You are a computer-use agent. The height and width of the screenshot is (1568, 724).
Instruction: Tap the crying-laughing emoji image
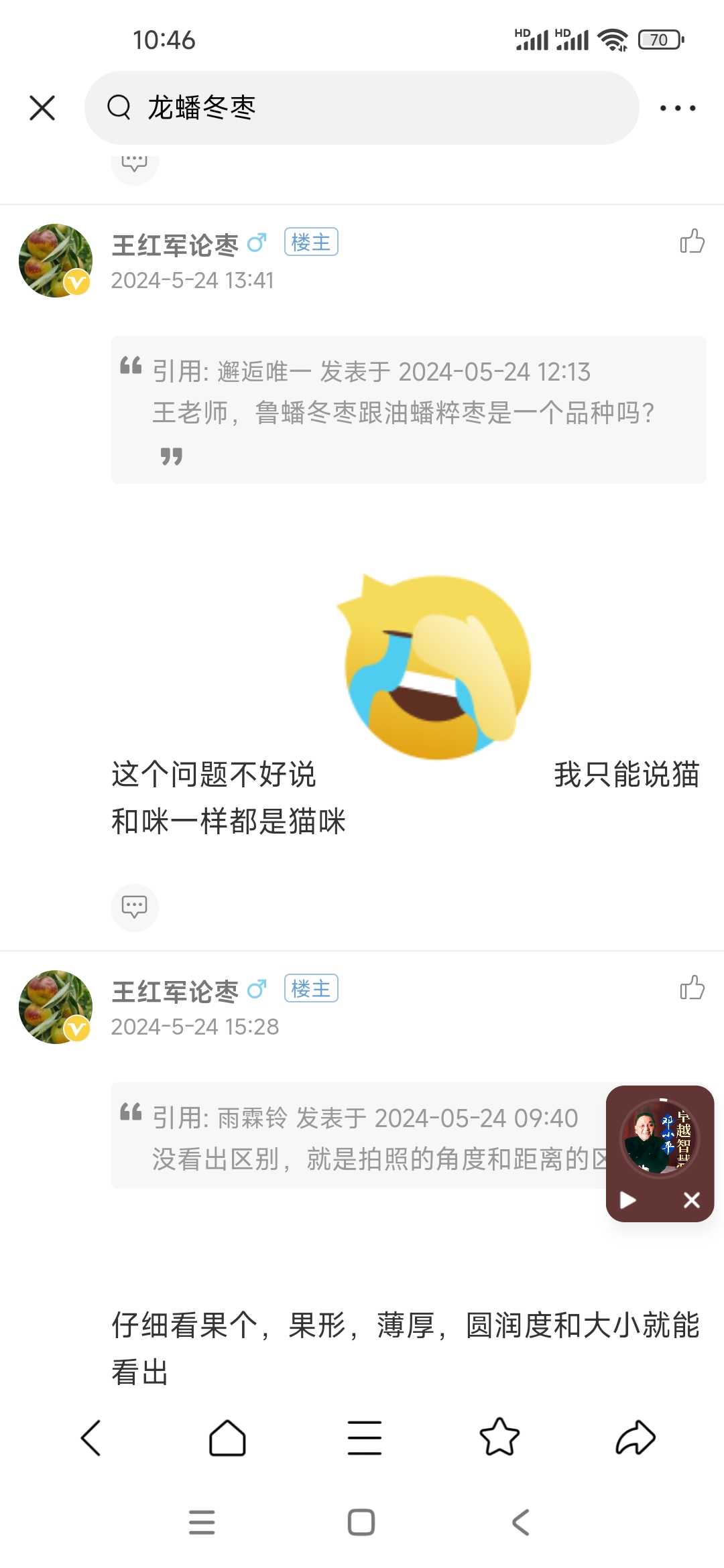point(434,667)
